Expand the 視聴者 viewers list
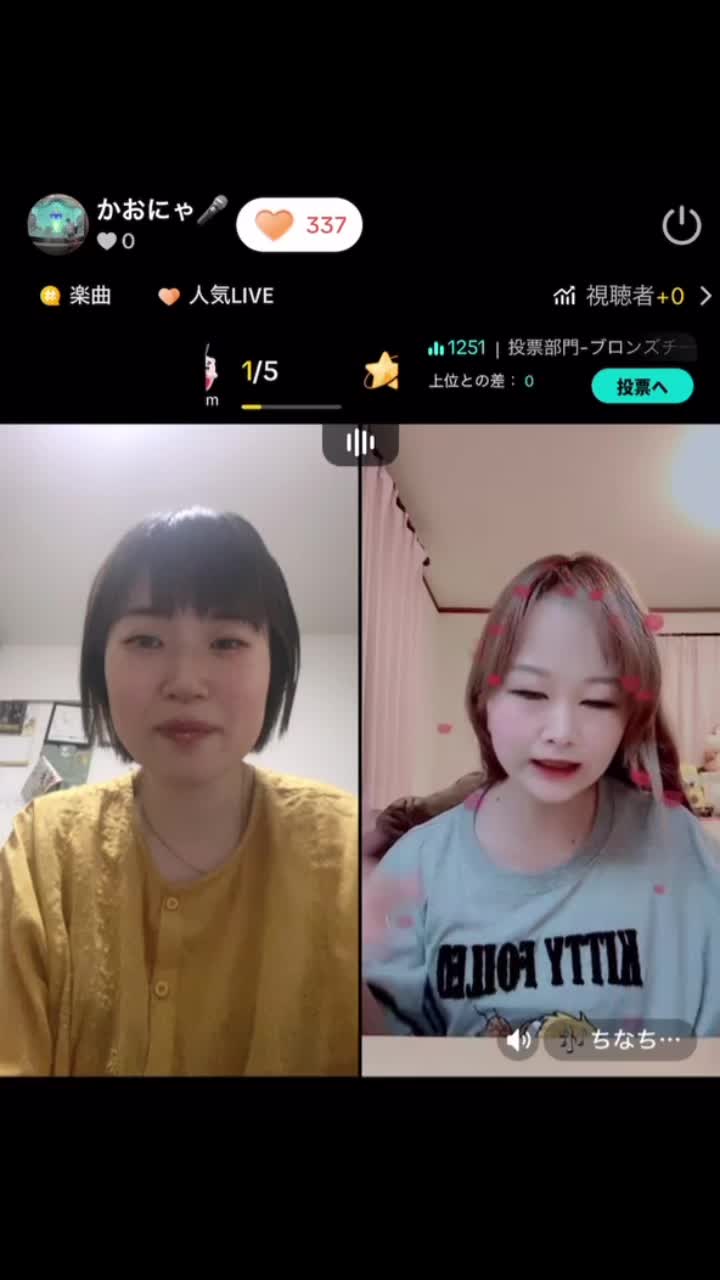Image resolution: width=720 pixels, height=1280 pixels. pyautogui.click(x=632, y=296)
